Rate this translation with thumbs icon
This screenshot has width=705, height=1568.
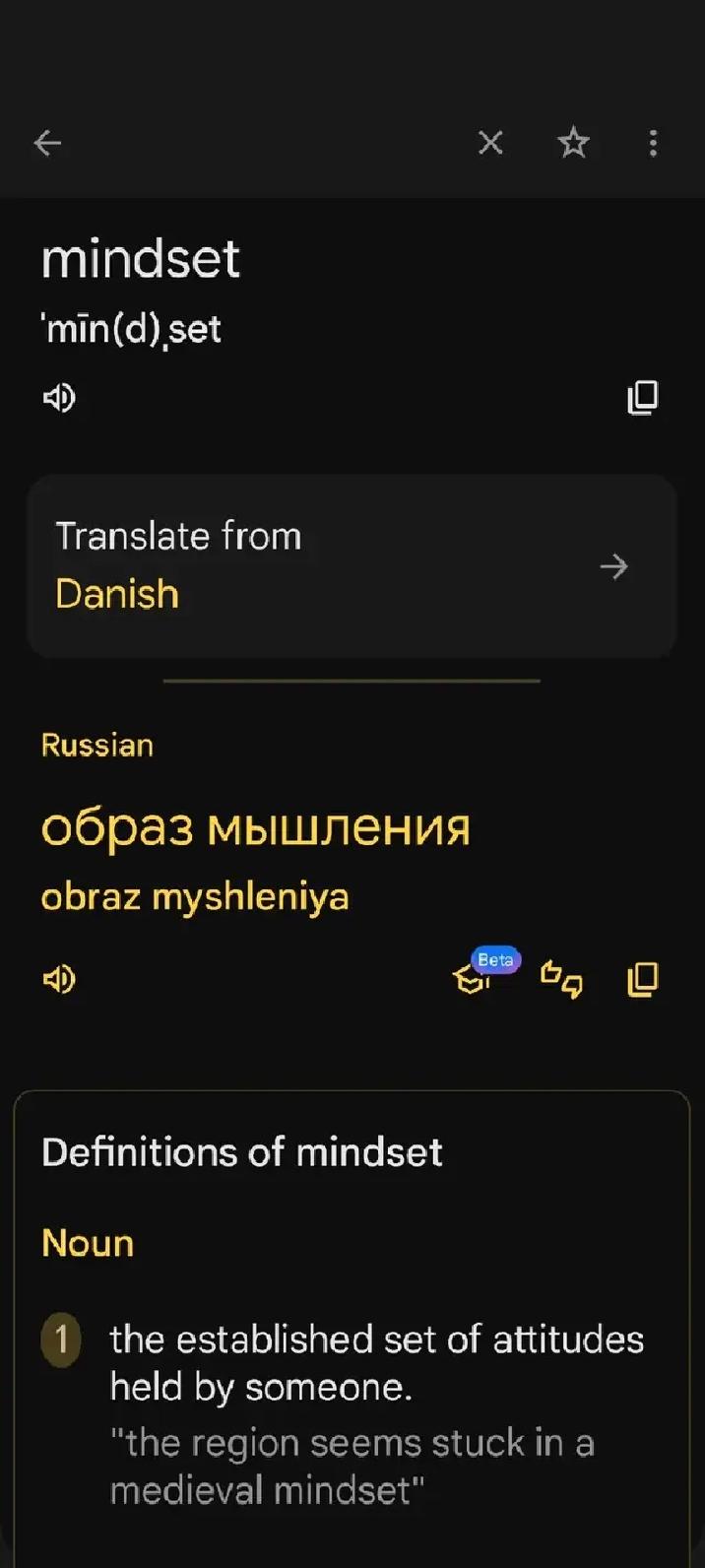561,979
